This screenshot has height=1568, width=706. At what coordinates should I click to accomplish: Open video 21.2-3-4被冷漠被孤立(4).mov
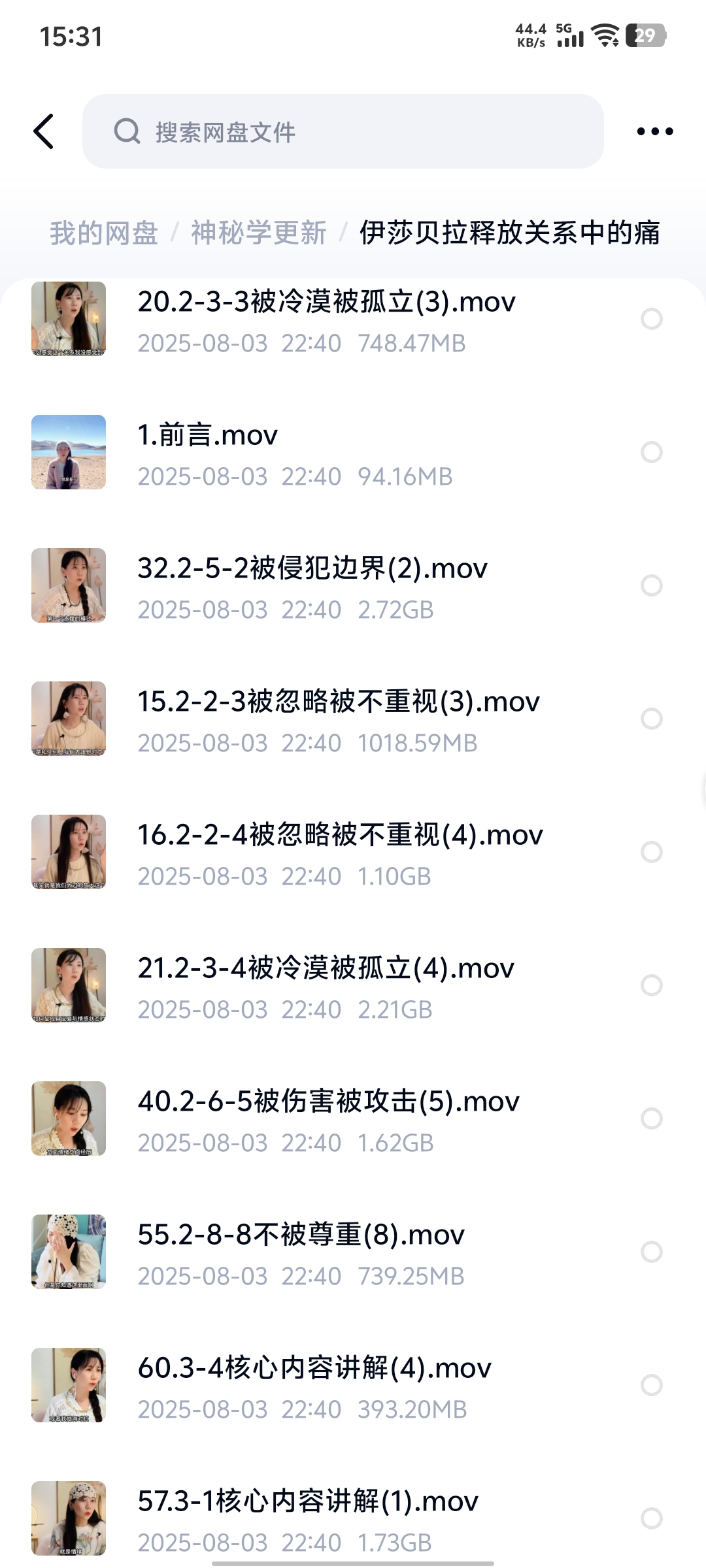click(x=326, y=969)
